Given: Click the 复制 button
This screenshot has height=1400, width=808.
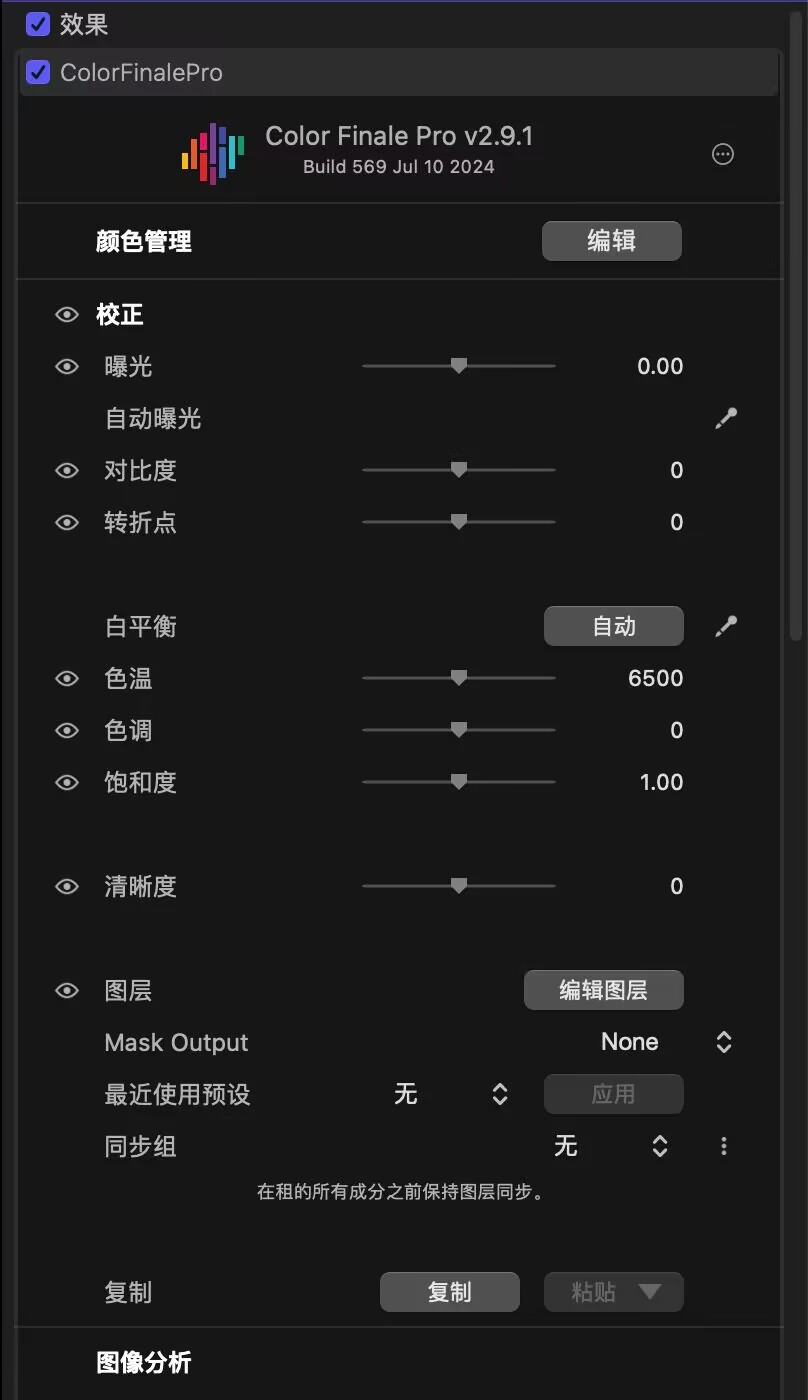Looking at the screenshot, I should tap(449, 1292).
